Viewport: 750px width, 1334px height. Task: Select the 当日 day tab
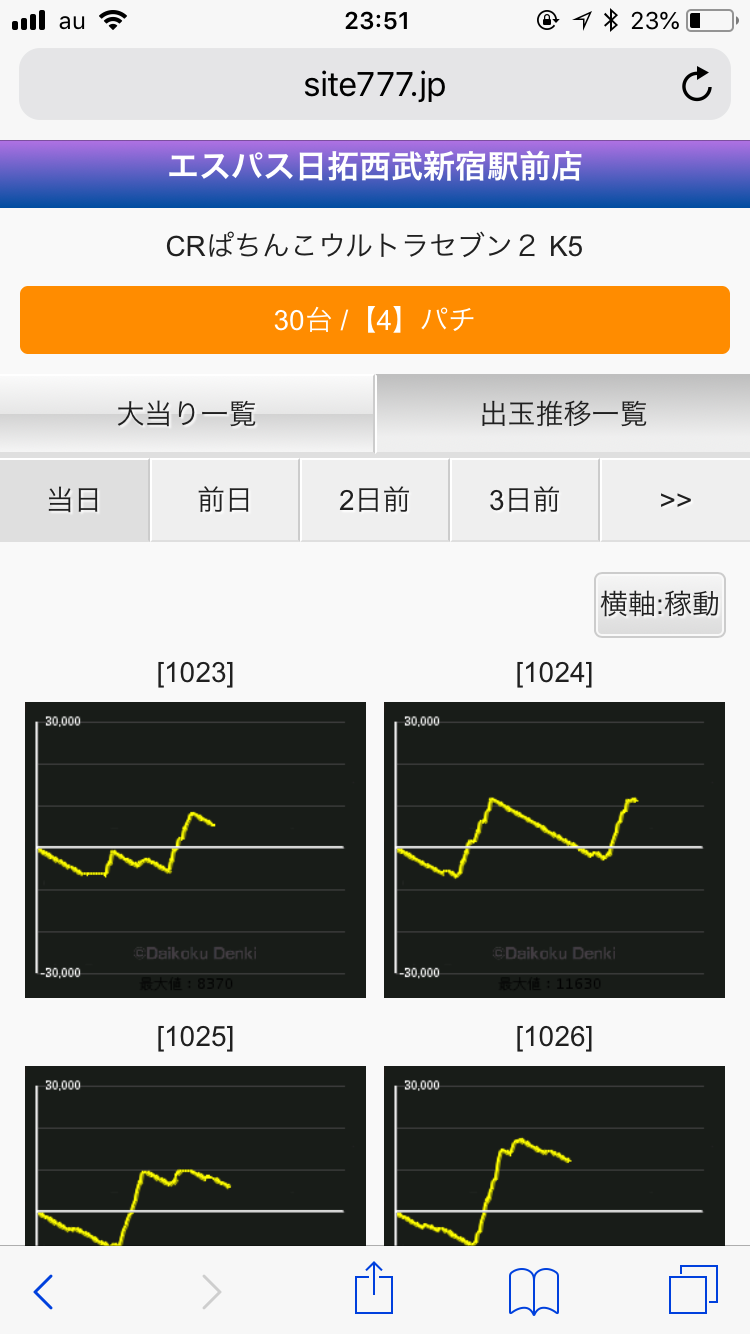[74, 500]
